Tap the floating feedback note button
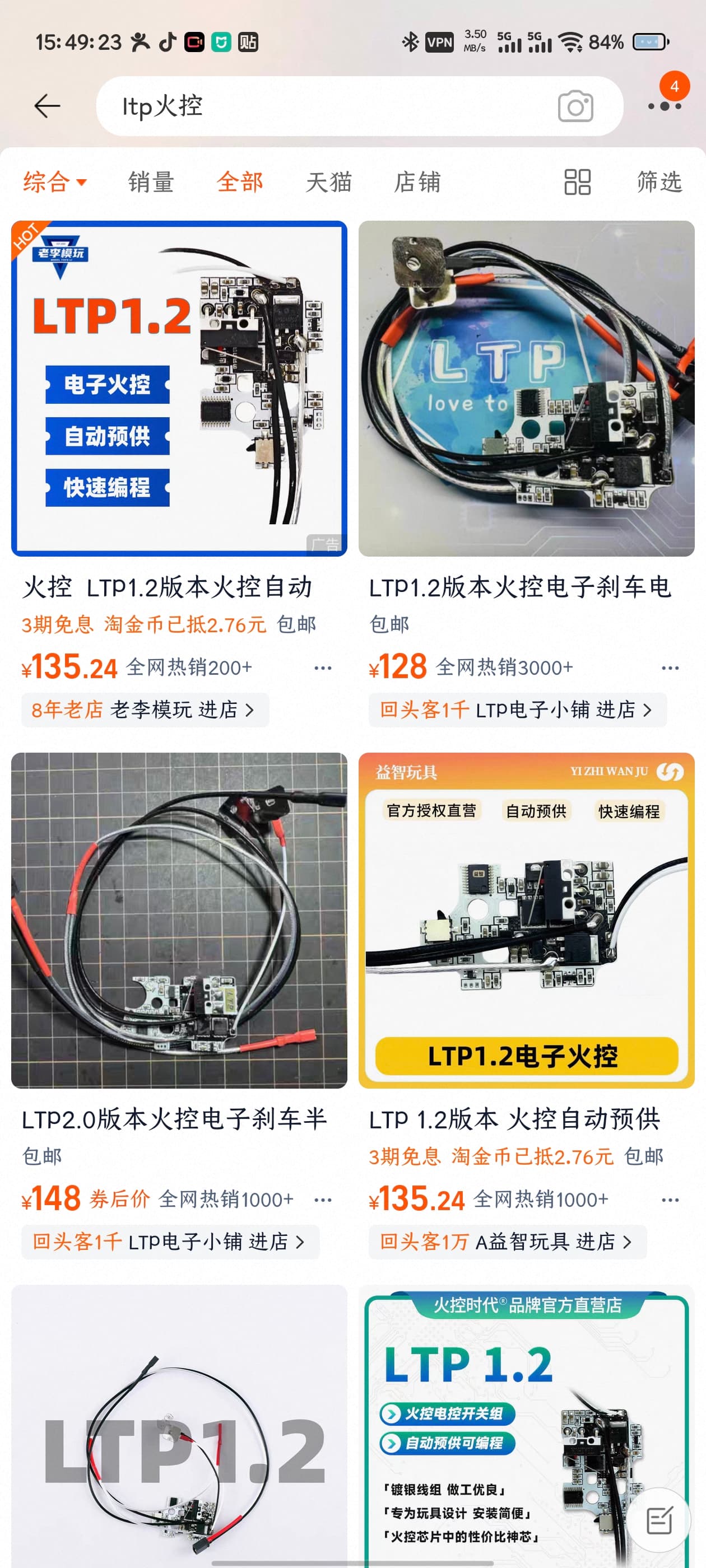Viewport: 706px width, 1568px height. coord(658,1519)
